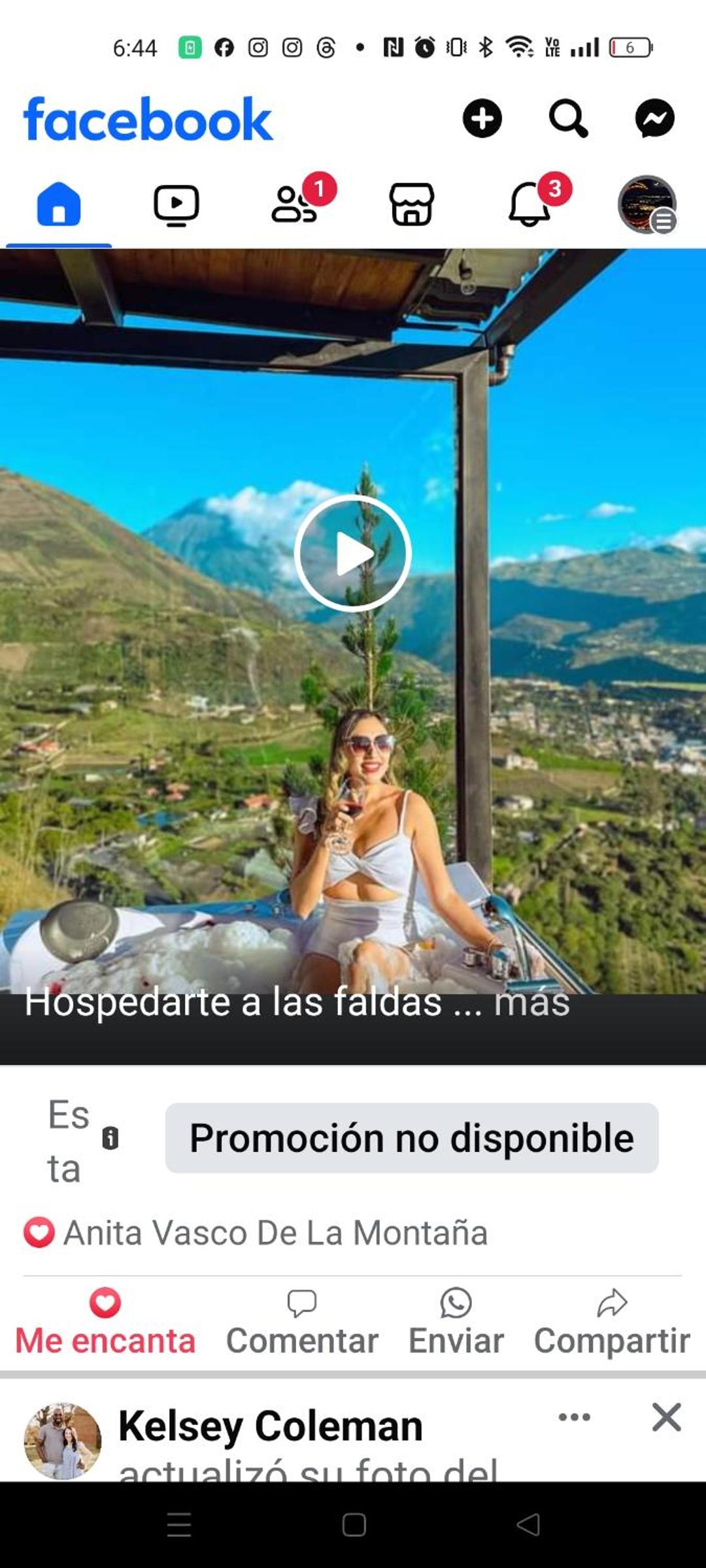Screen dimensions: 706x1568
Task: Tap the Promoción no disponible button
Action: (x=412, y=1137)
